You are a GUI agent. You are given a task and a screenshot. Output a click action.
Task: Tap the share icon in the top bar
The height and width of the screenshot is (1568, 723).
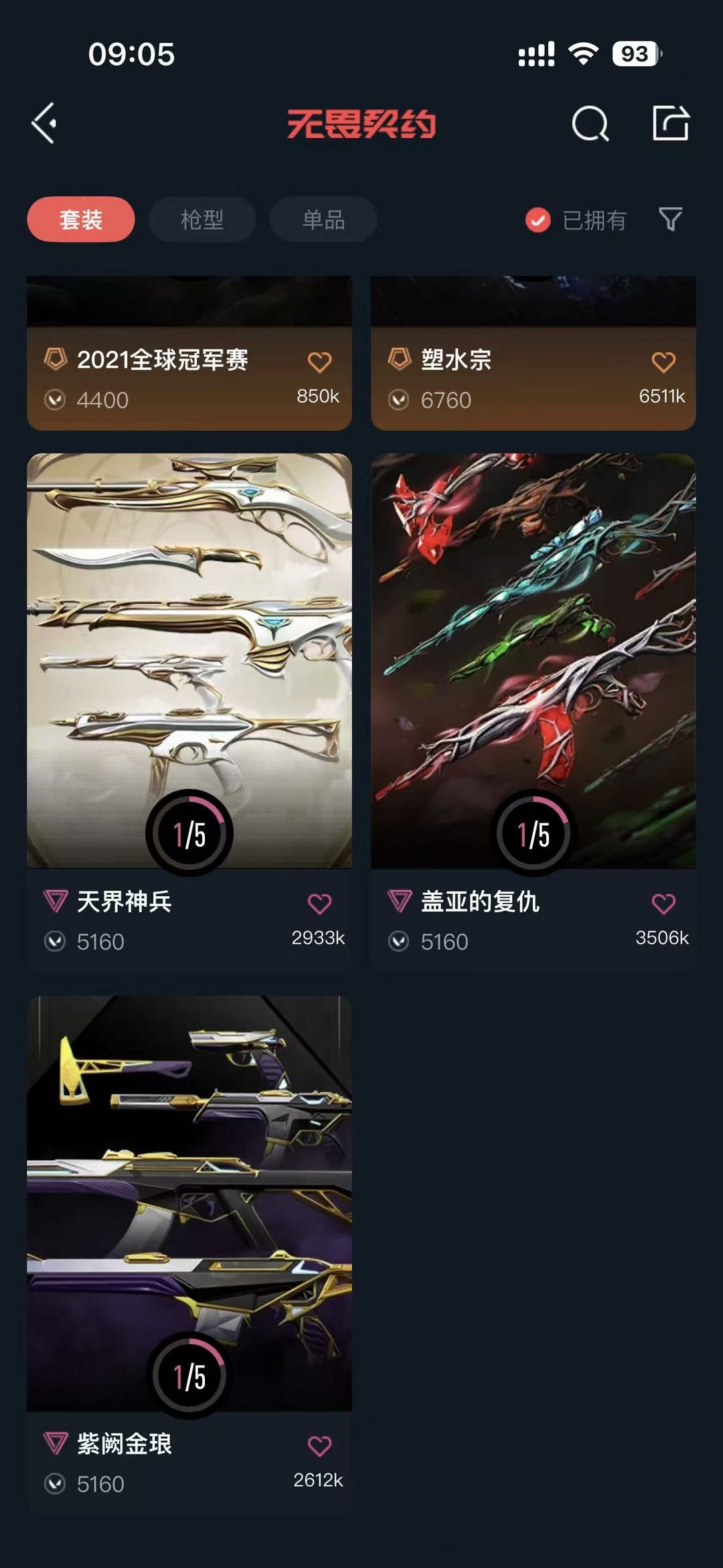[673, 124]
